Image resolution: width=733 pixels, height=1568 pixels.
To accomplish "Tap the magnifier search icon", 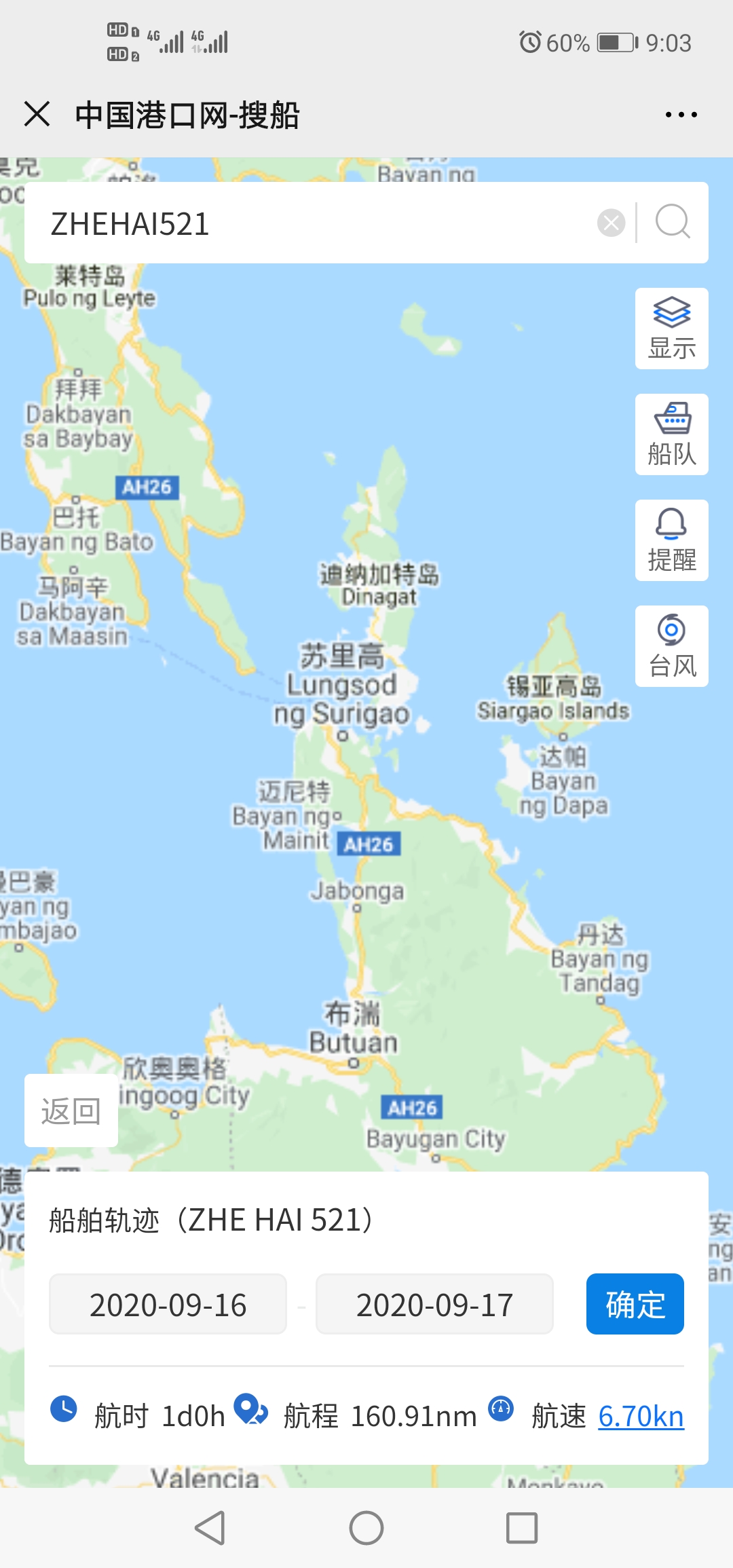I will point(672,222).
